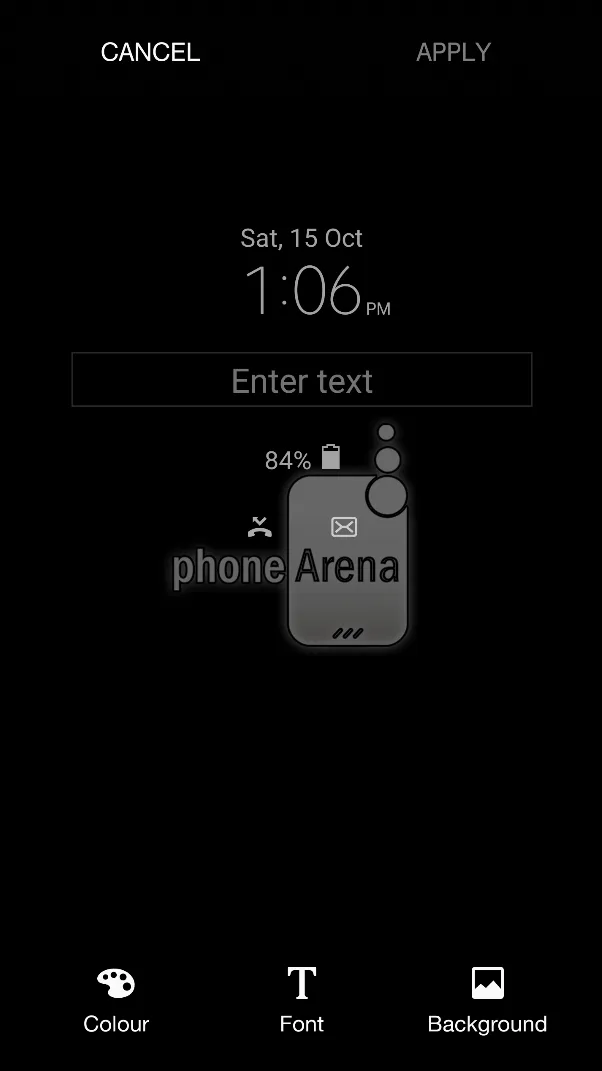Apply the current settings
The width and height of the screenshot is (602, 1071).
point(453,52)
